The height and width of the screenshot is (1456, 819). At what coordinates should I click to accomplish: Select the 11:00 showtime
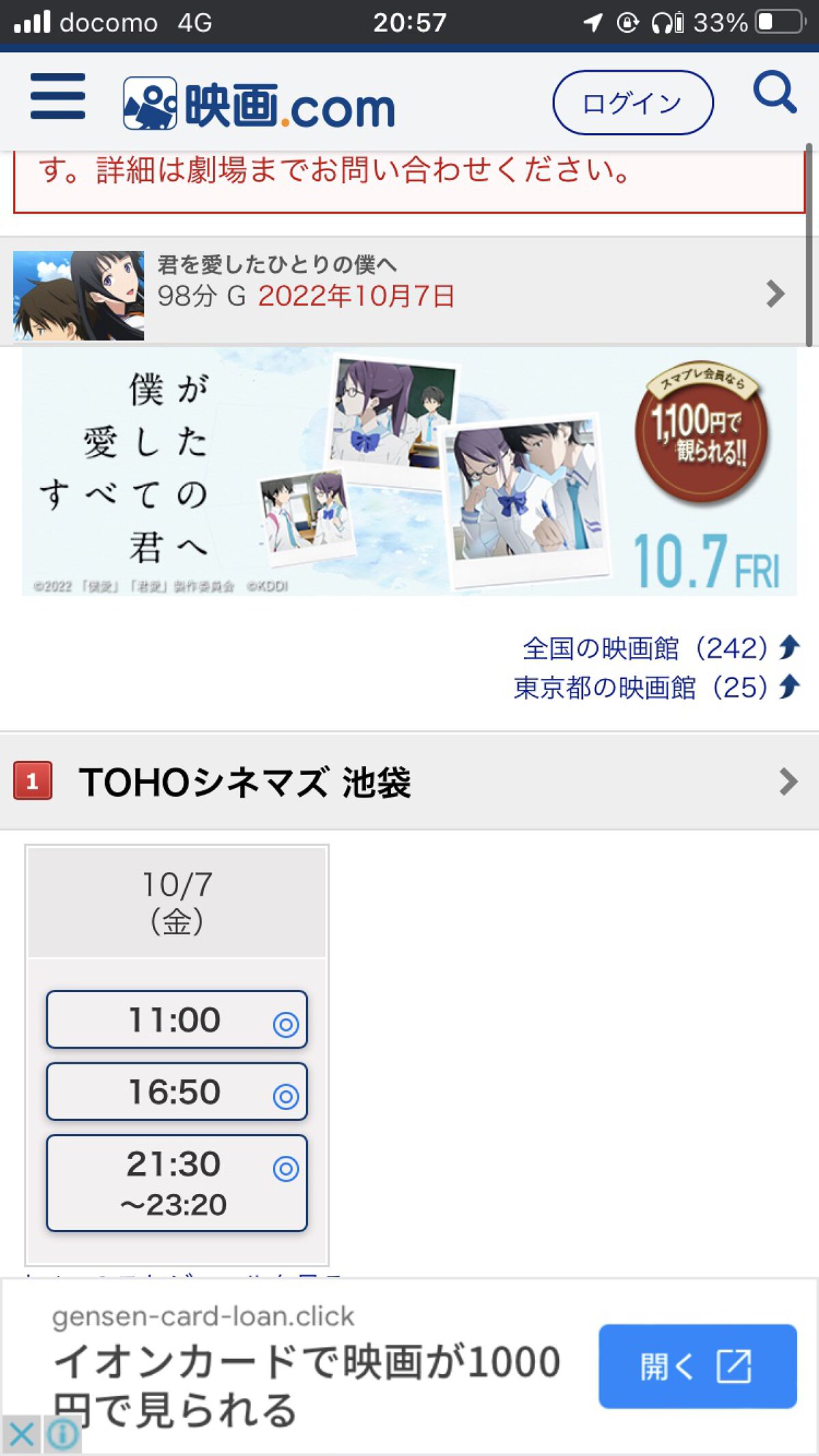pos(177,1020)
